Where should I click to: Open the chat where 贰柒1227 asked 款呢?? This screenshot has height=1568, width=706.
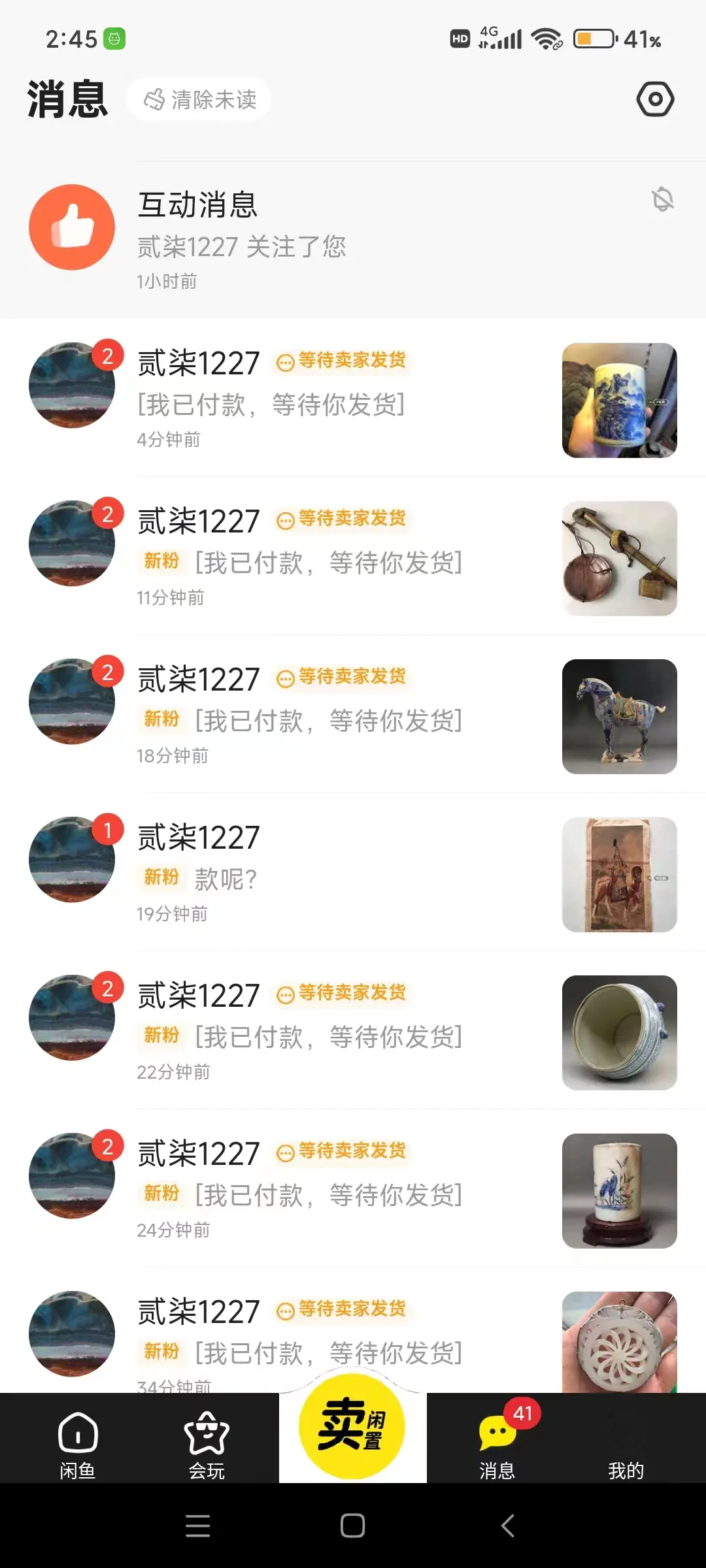point(261,869)
